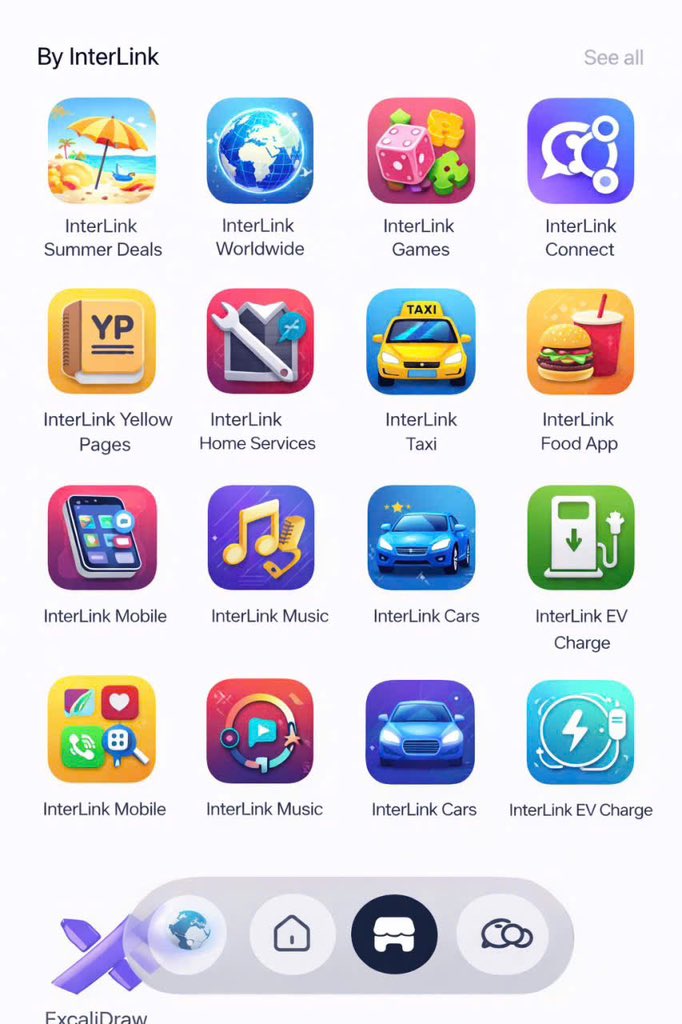682x1024 pixels.
Task: Launch InterLink Taxi app
Action: (x=421, y=342)
